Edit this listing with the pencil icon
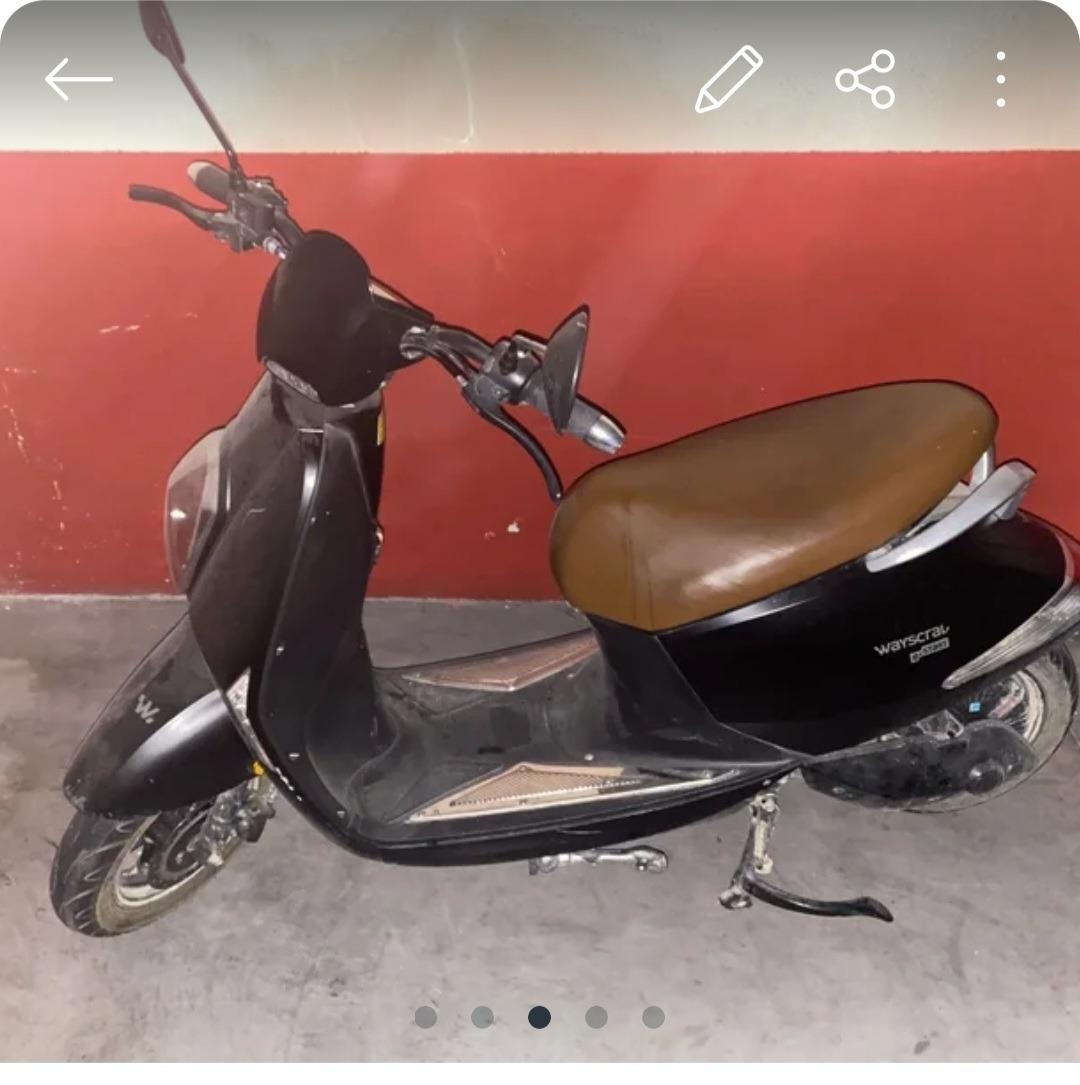Image resolution: width=1080 pixels, height=1085 pixels. [x=728, y=79]
